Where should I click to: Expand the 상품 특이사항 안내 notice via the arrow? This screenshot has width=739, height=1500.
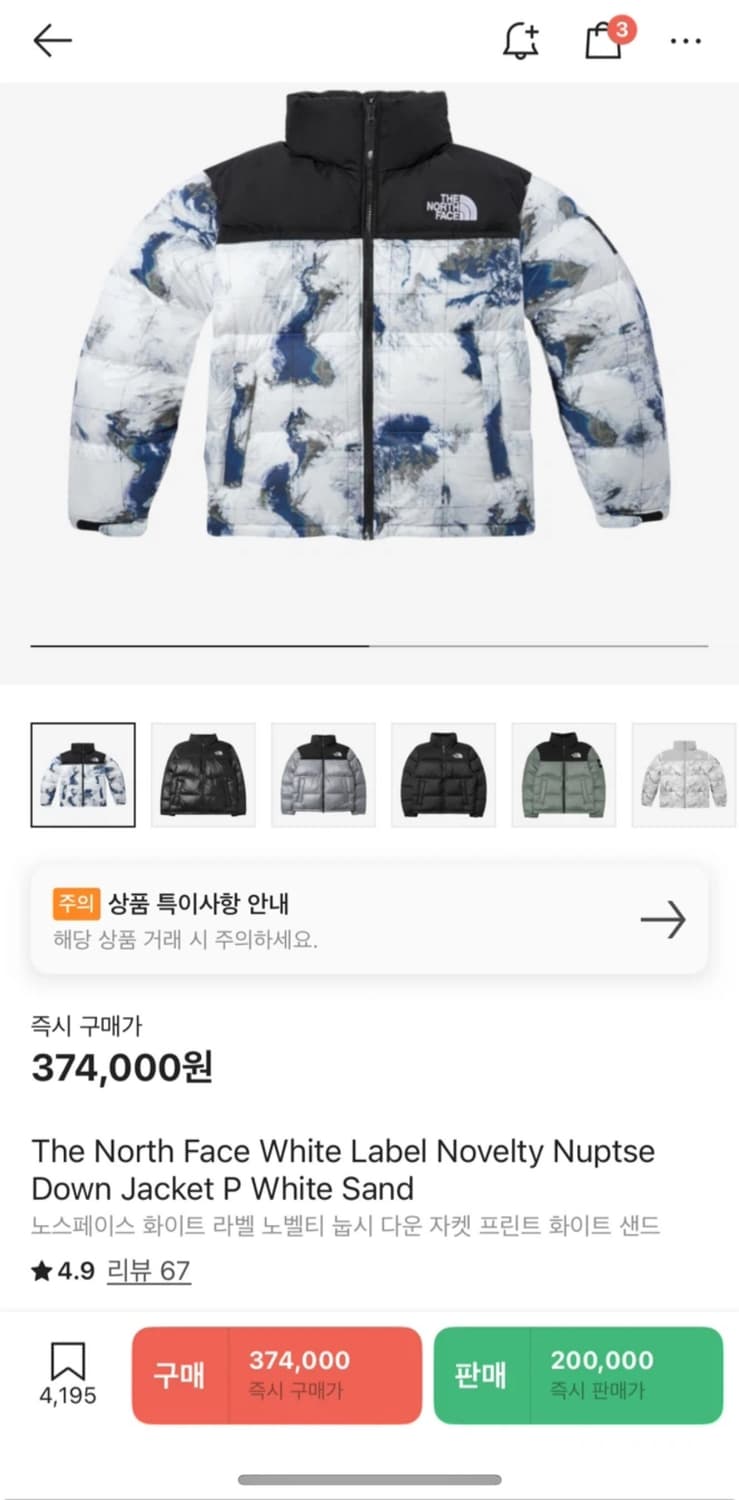663,920
